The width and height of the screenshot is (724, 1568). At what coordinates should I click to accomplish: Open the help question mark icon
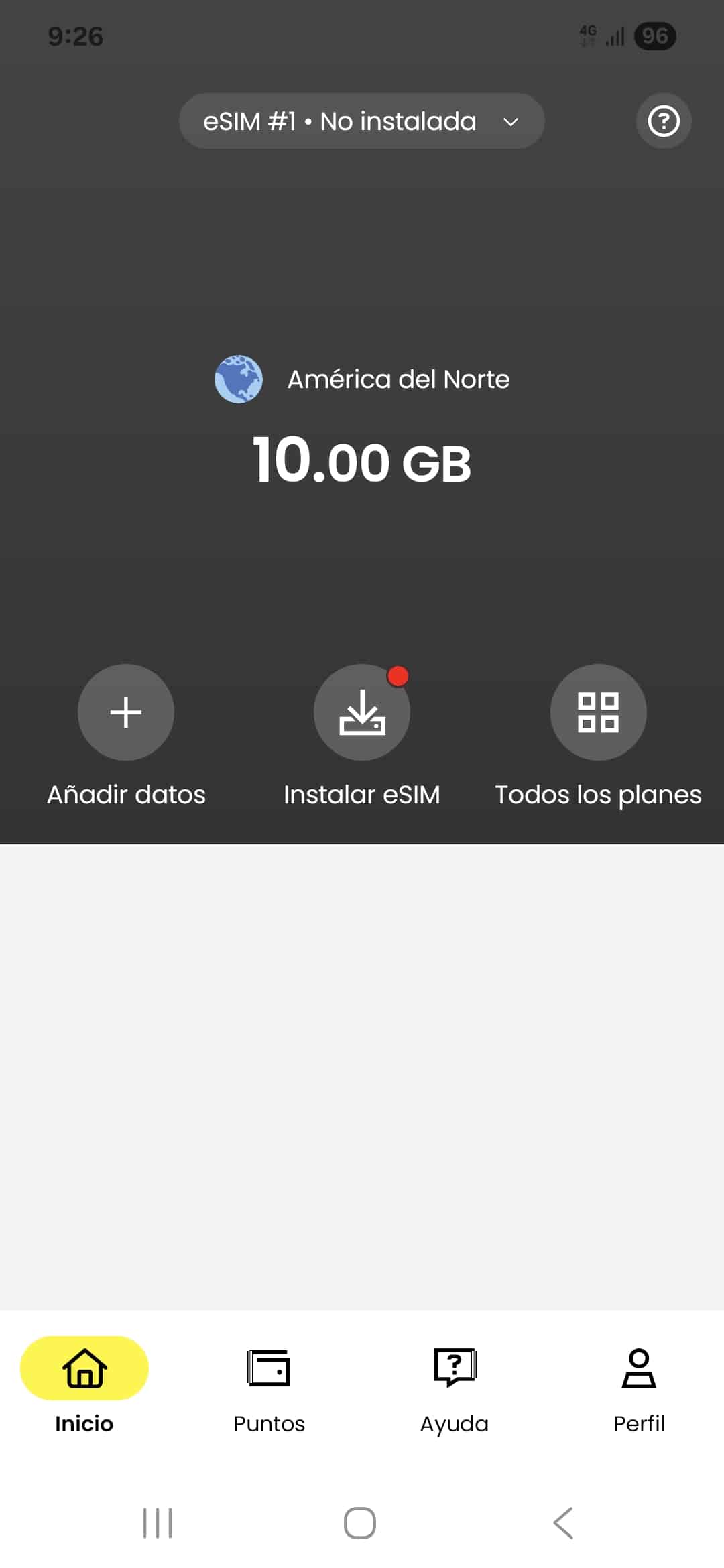point(664,121)
